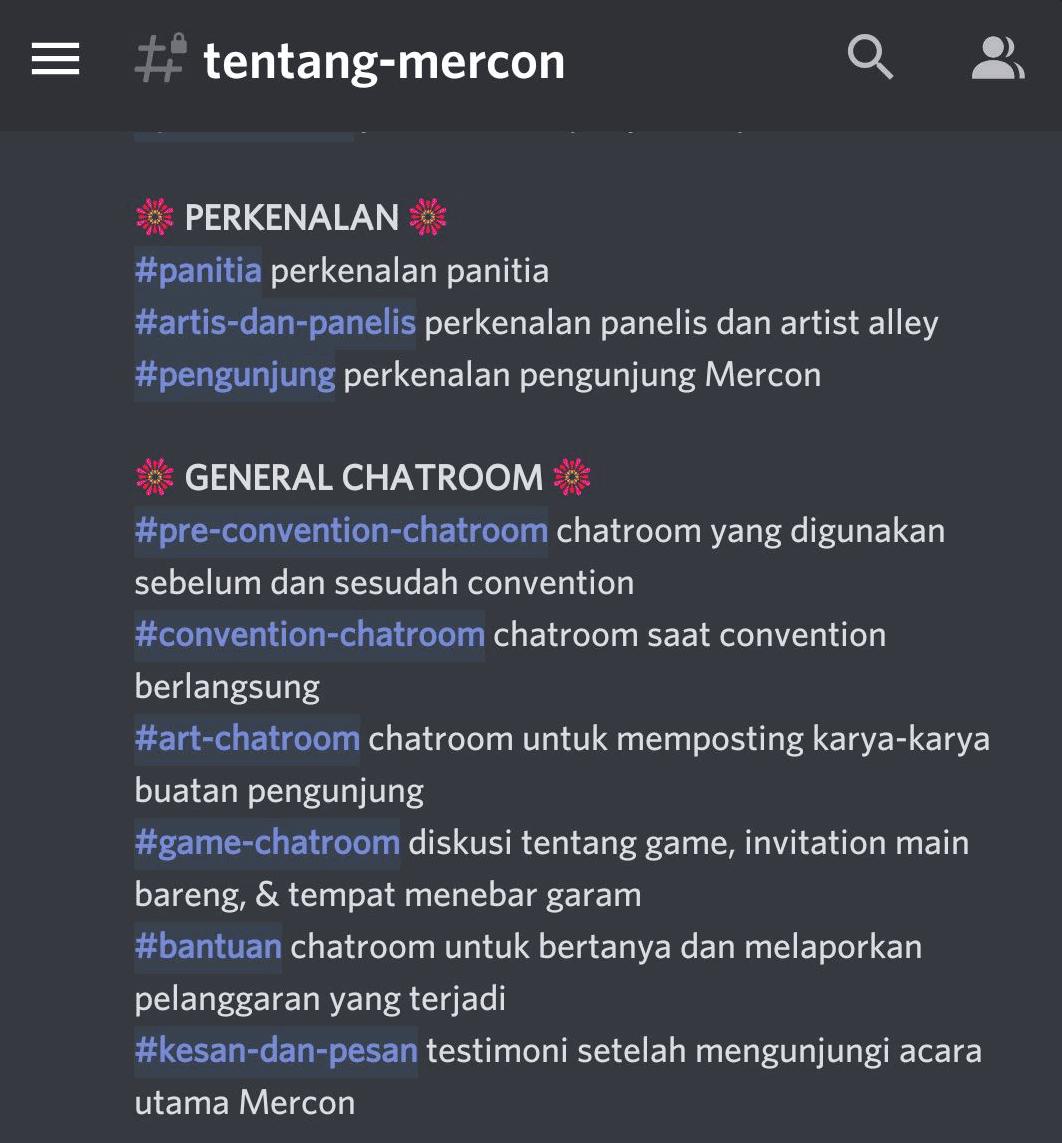Search within the tentang-mercon channel
This screenshot has height=1143, width=1062.
coord(870,58)
